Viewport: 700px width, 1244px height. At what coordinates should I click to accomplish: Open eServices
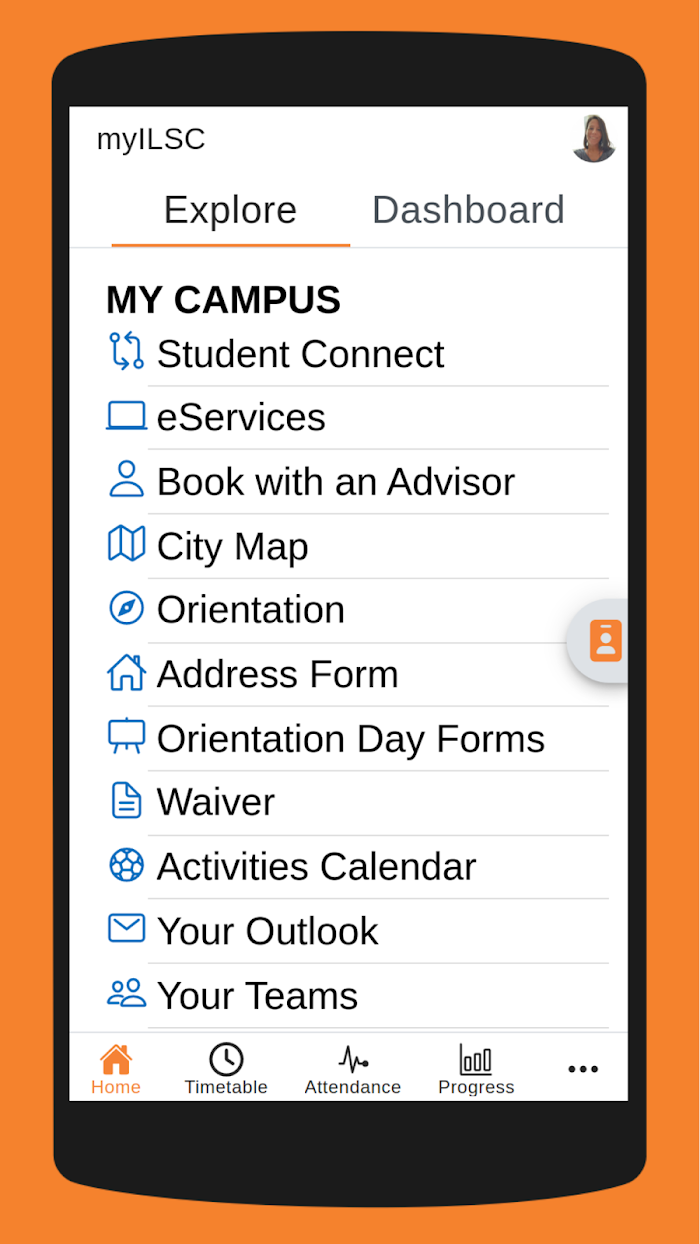click(357, 418)
